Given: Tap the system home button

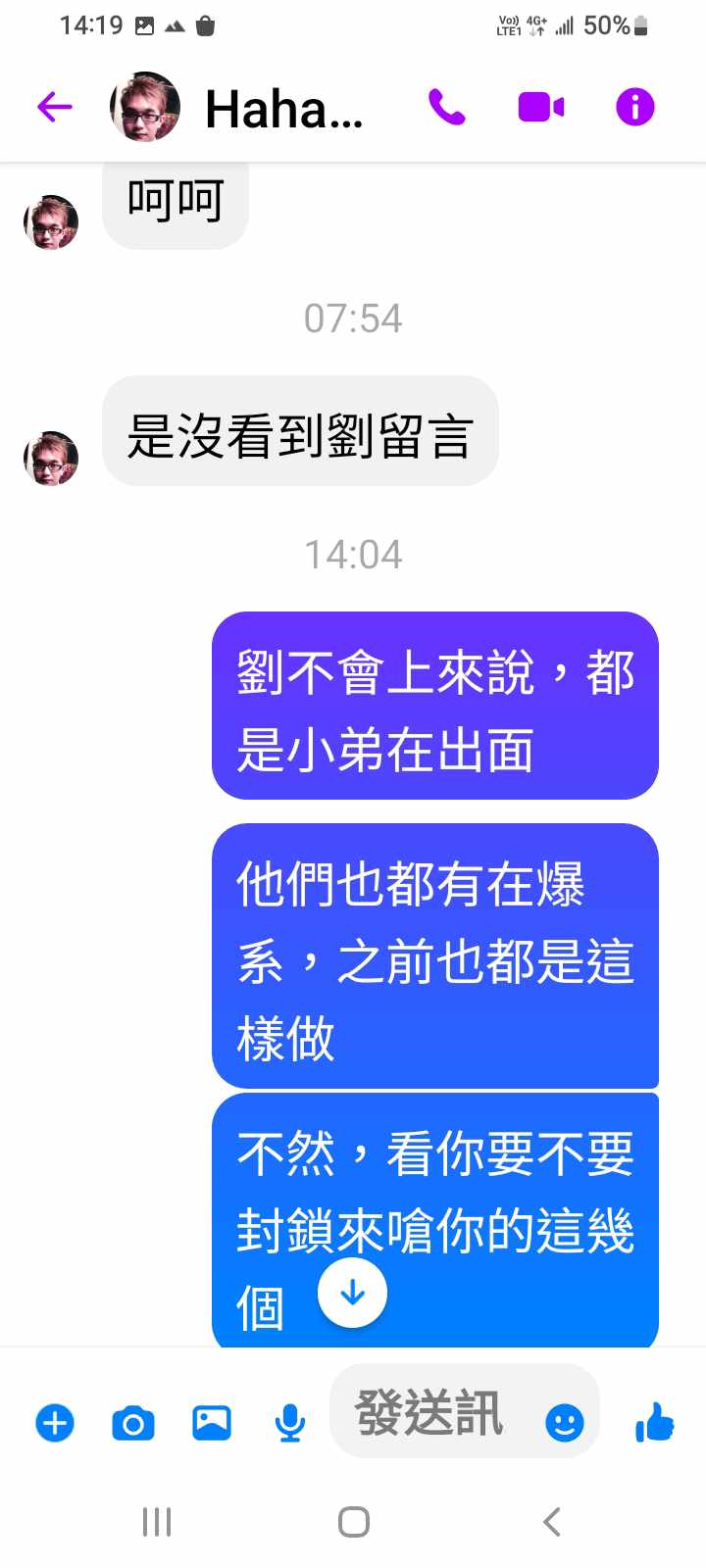Looking at the screenshot, I should pos(353,1522).
